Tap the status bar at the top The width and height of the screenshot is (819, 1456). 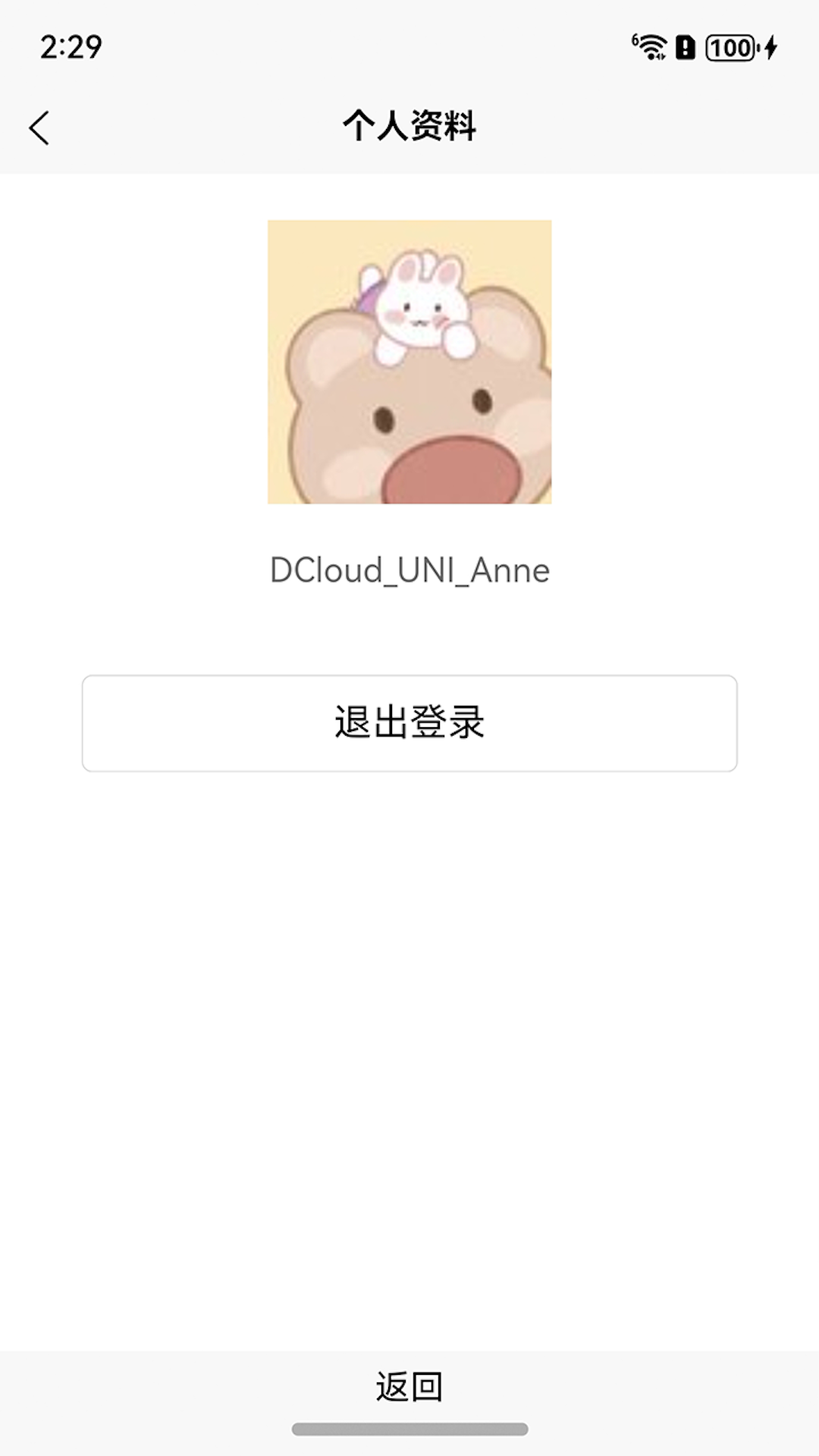point(409,45)
